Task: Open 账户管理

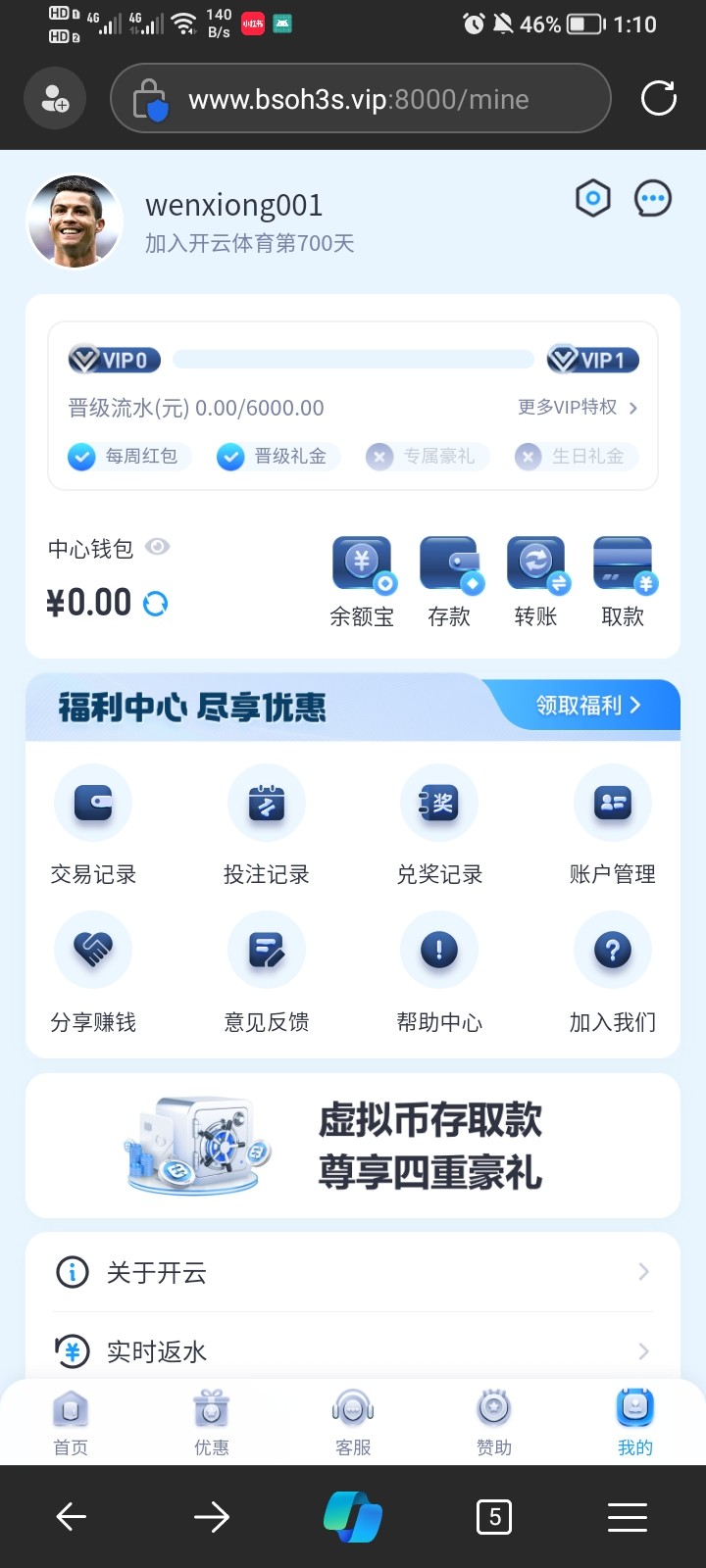Action: tap(613, 825)
